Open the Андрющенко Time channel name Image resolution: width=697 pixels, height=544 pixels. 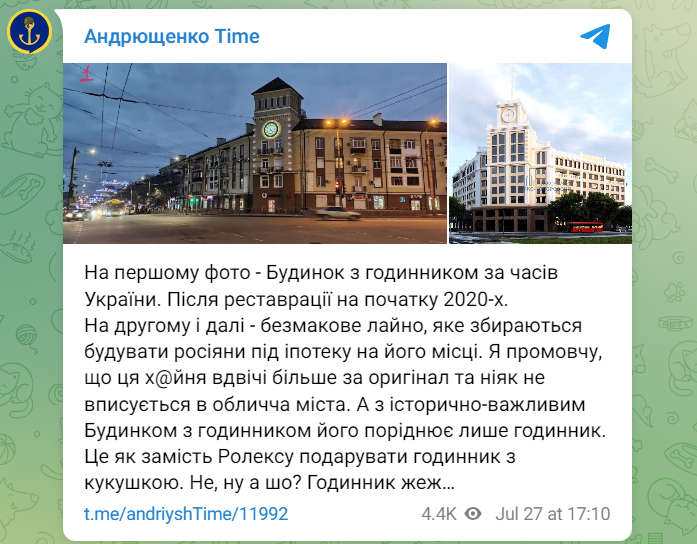pyautogui.click(x=171, y=37)
